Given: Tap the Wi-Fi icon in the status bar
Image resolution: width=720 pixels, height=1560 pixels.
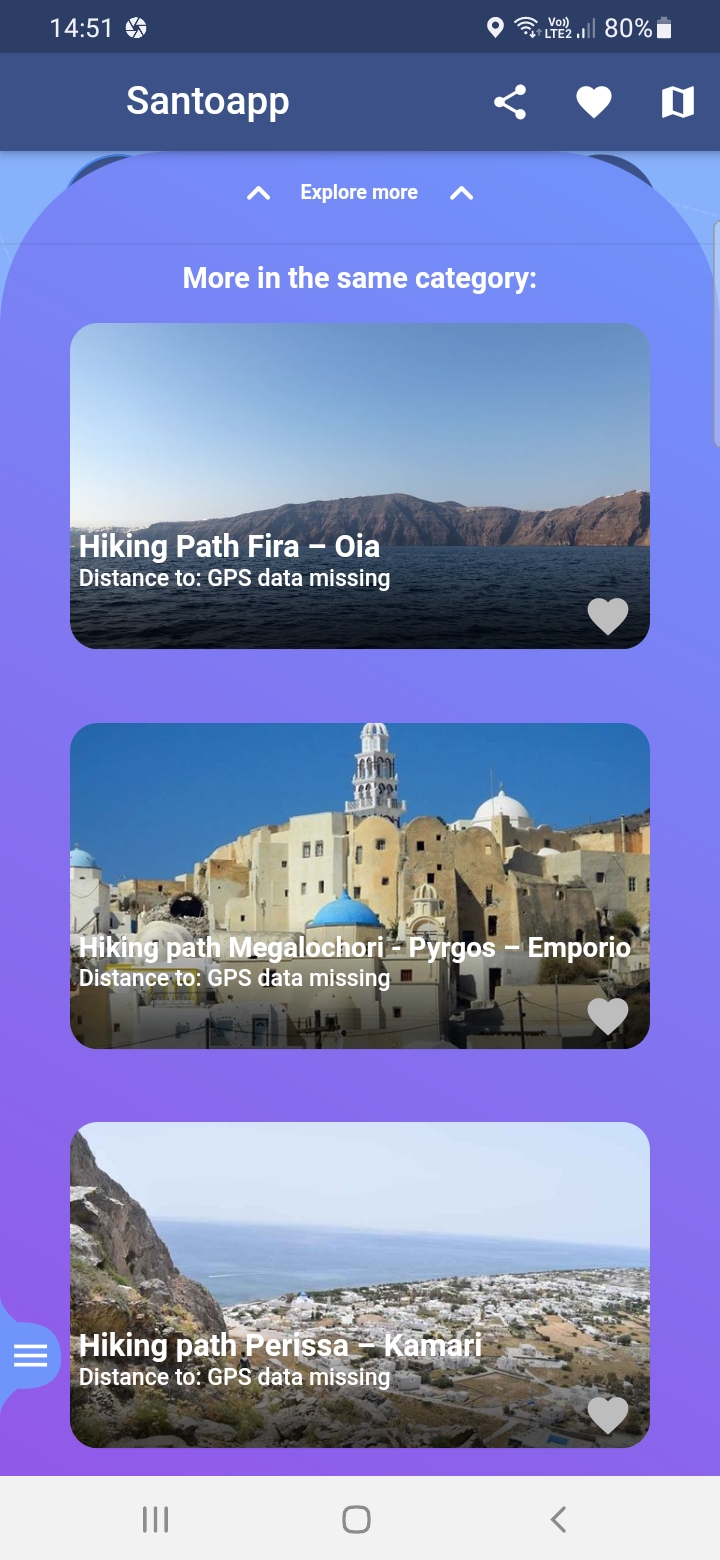Looking at the screenshot, I should pyautogui.click(x=527, y=27).
